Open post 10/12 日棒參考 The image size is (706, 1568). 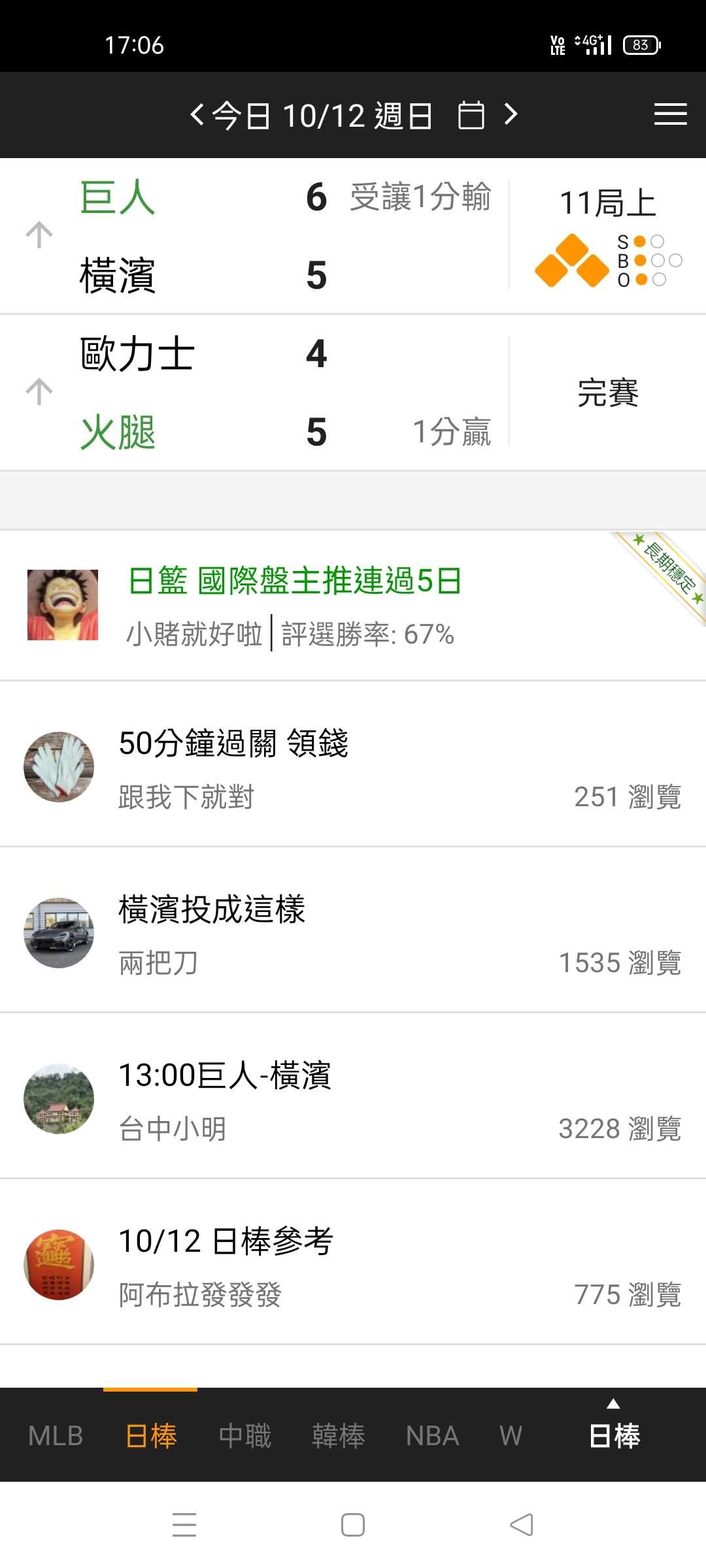point(226,1241)
